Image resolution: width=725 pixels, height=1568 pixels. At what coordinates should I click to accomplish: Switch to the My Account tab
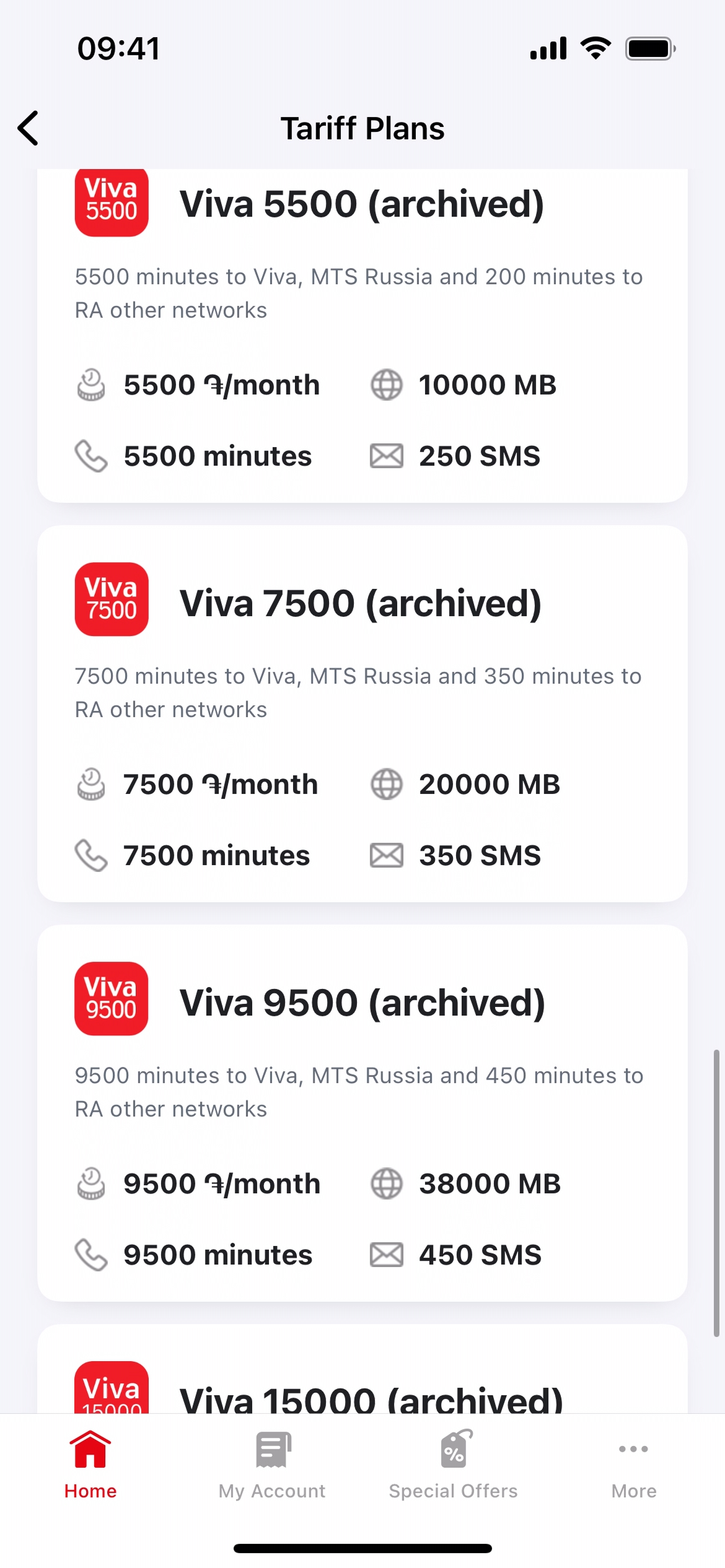(271, 1465)
